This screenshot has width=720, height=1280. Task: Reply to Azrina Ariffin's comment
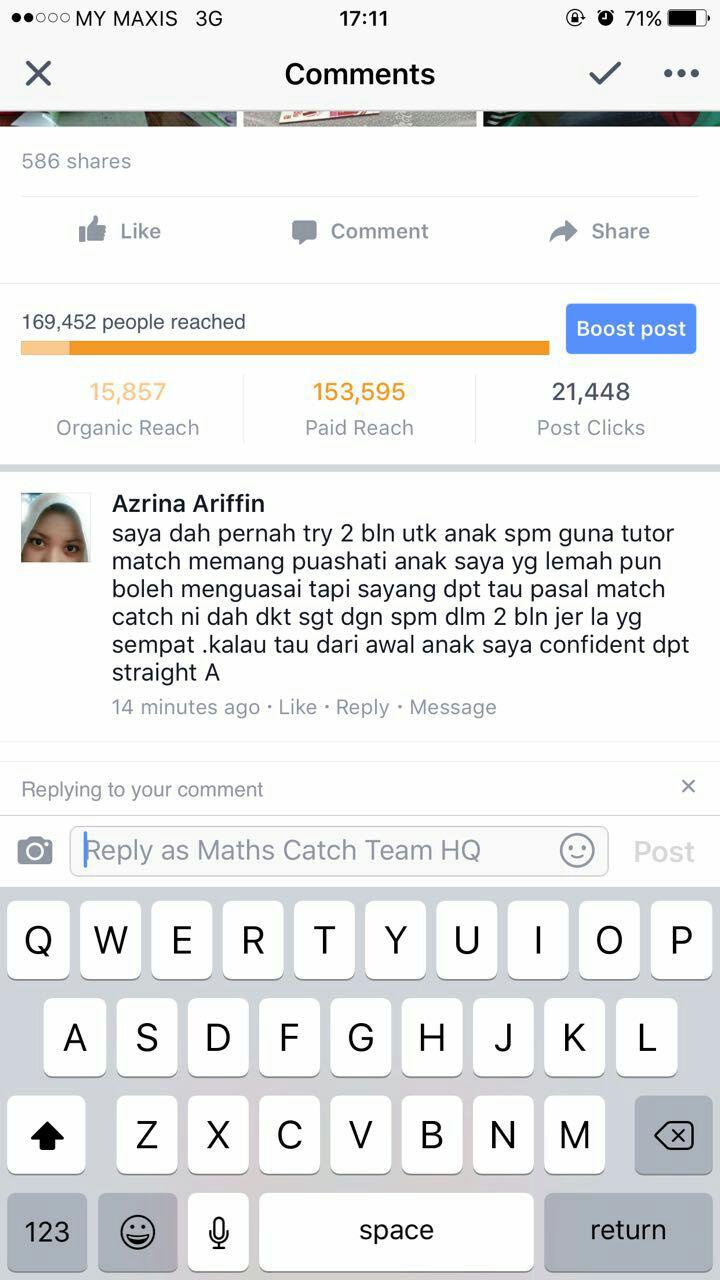tap(362, 707)
